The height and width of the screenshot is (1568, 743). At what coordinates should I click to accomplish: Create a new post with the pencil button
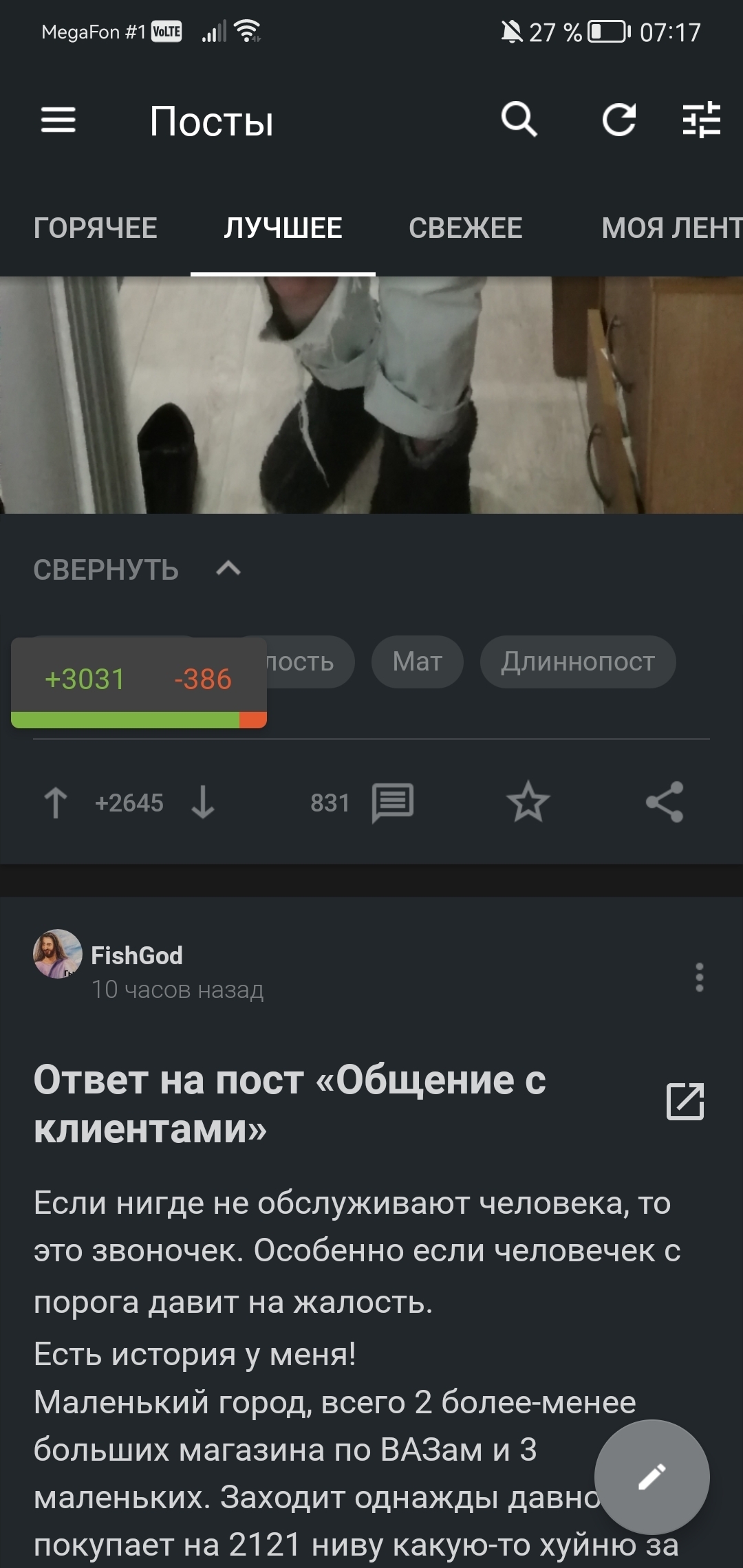pyautogui.click(x=652, y=1477)
